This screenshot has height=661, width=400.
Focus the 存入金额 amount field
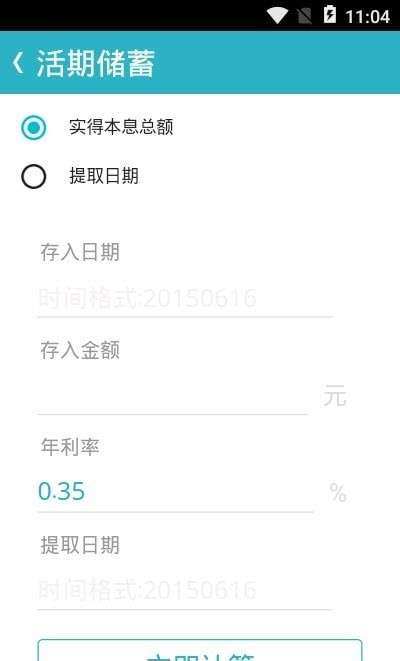pos(172,395)
